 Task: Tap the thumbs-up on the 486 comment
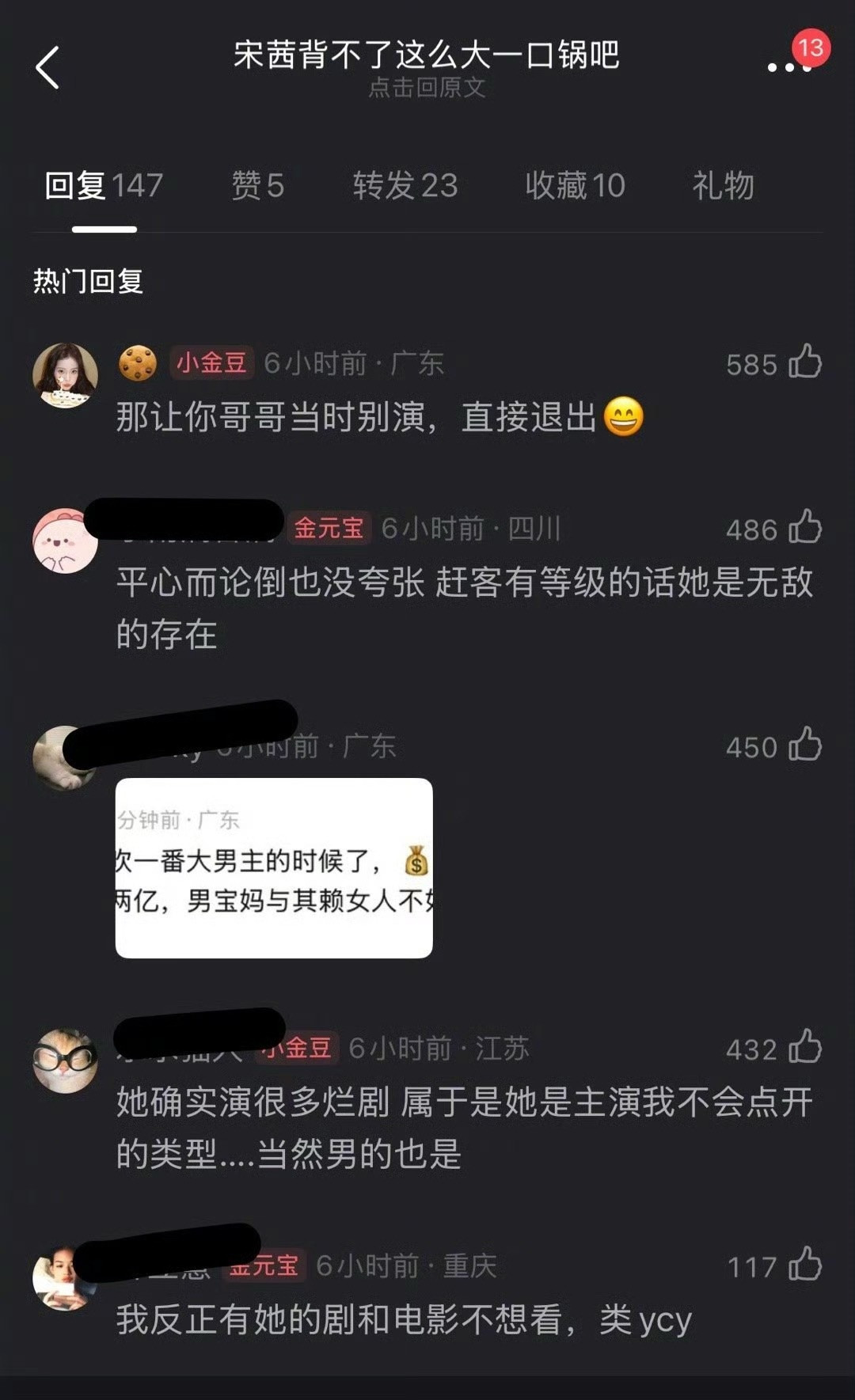click(x=806, y=529)
